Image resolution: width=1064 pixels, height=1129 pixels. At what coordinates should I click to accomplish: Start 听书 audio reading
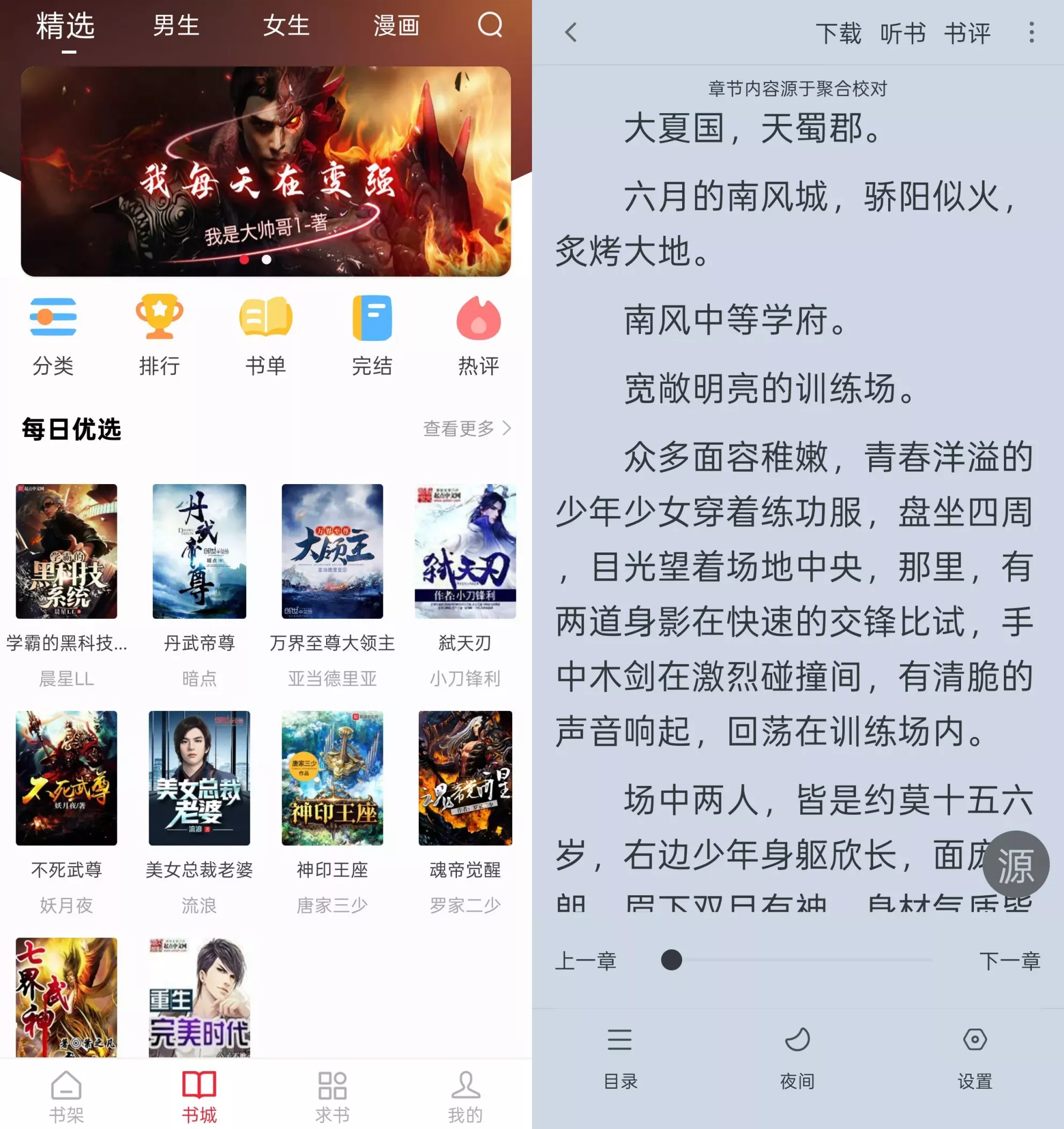coord(903,34)
